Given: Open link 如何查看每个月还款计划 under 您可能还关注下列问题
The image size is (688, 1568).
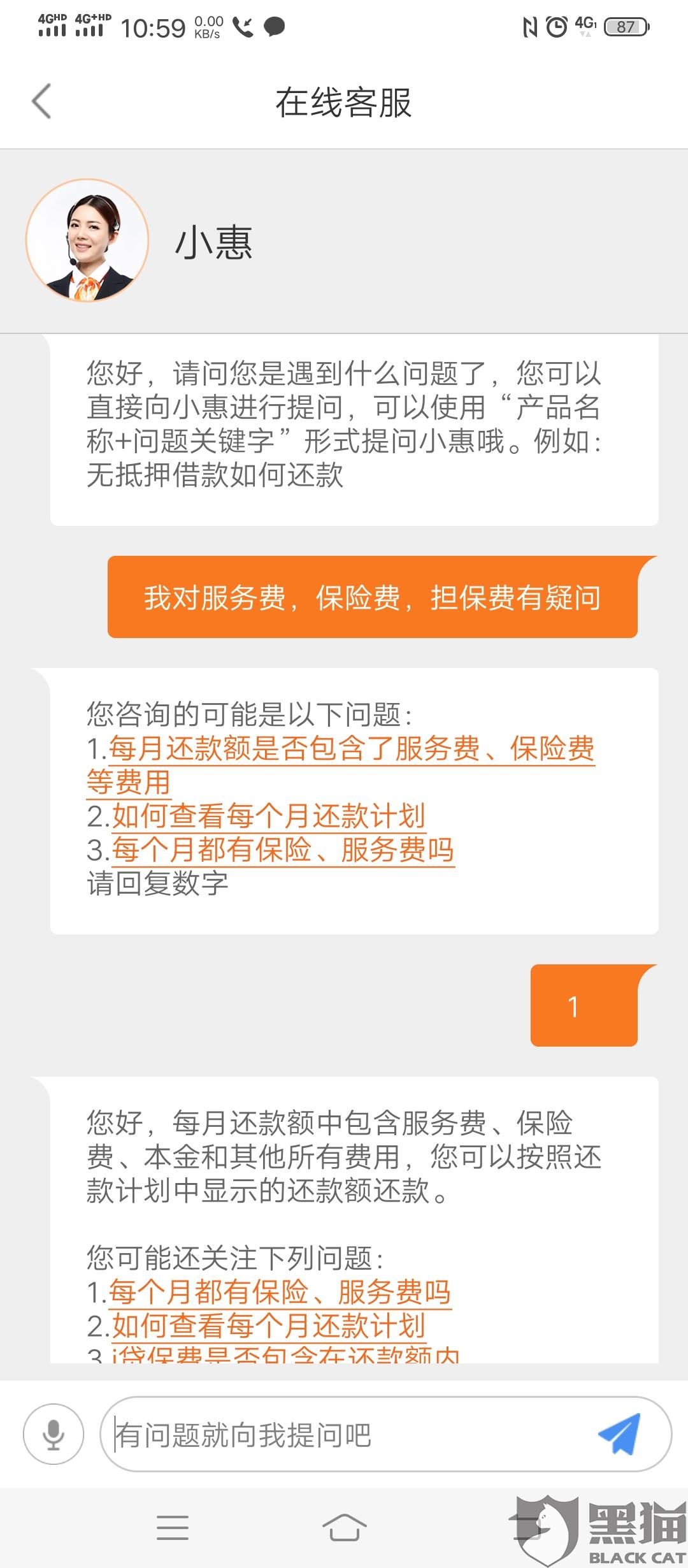Looking at the screenshot, I should (x=268, y=1326).
